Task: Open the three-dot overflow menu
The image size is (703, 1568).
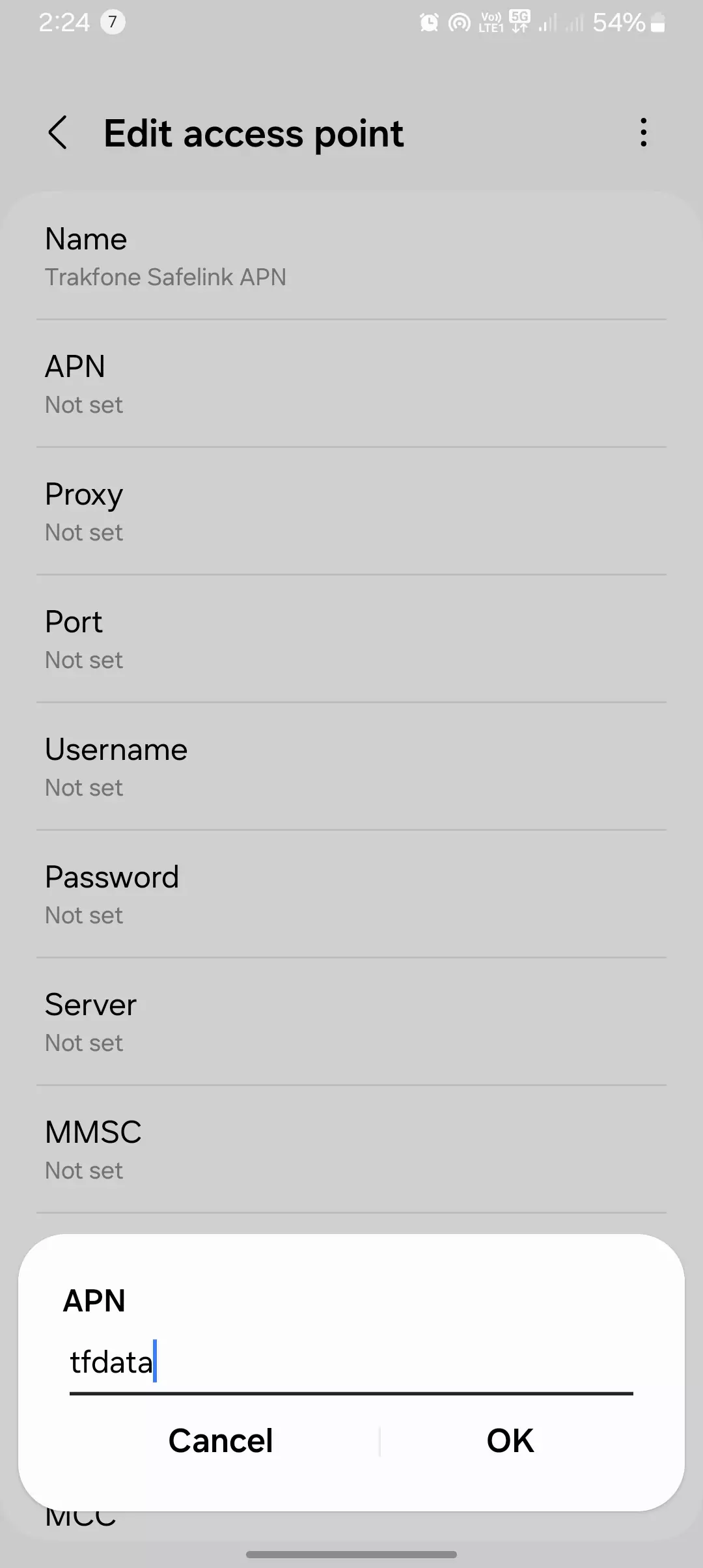Action: coord(643,133)
